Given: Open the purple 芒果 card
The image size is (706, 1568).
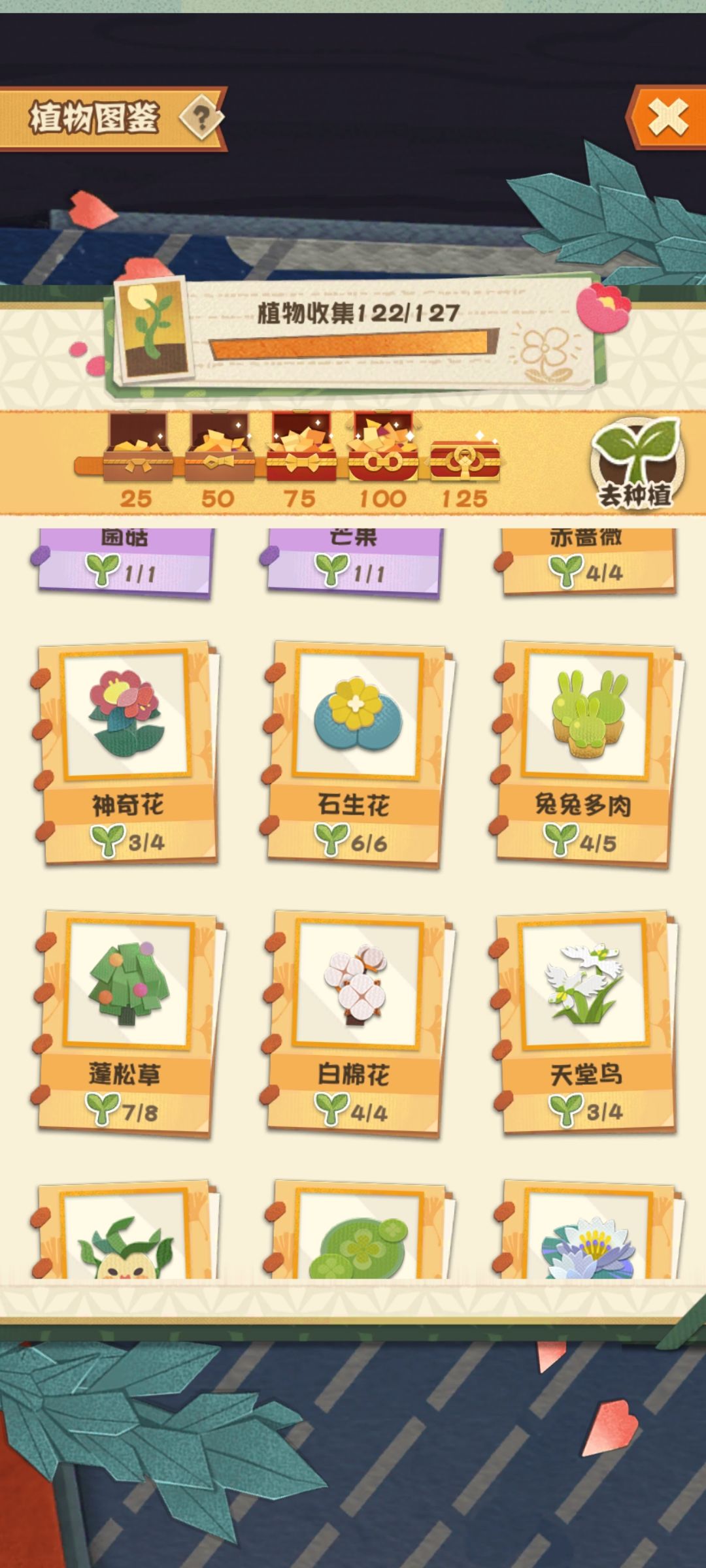Looking at the screenshot, I should (353, 562).
